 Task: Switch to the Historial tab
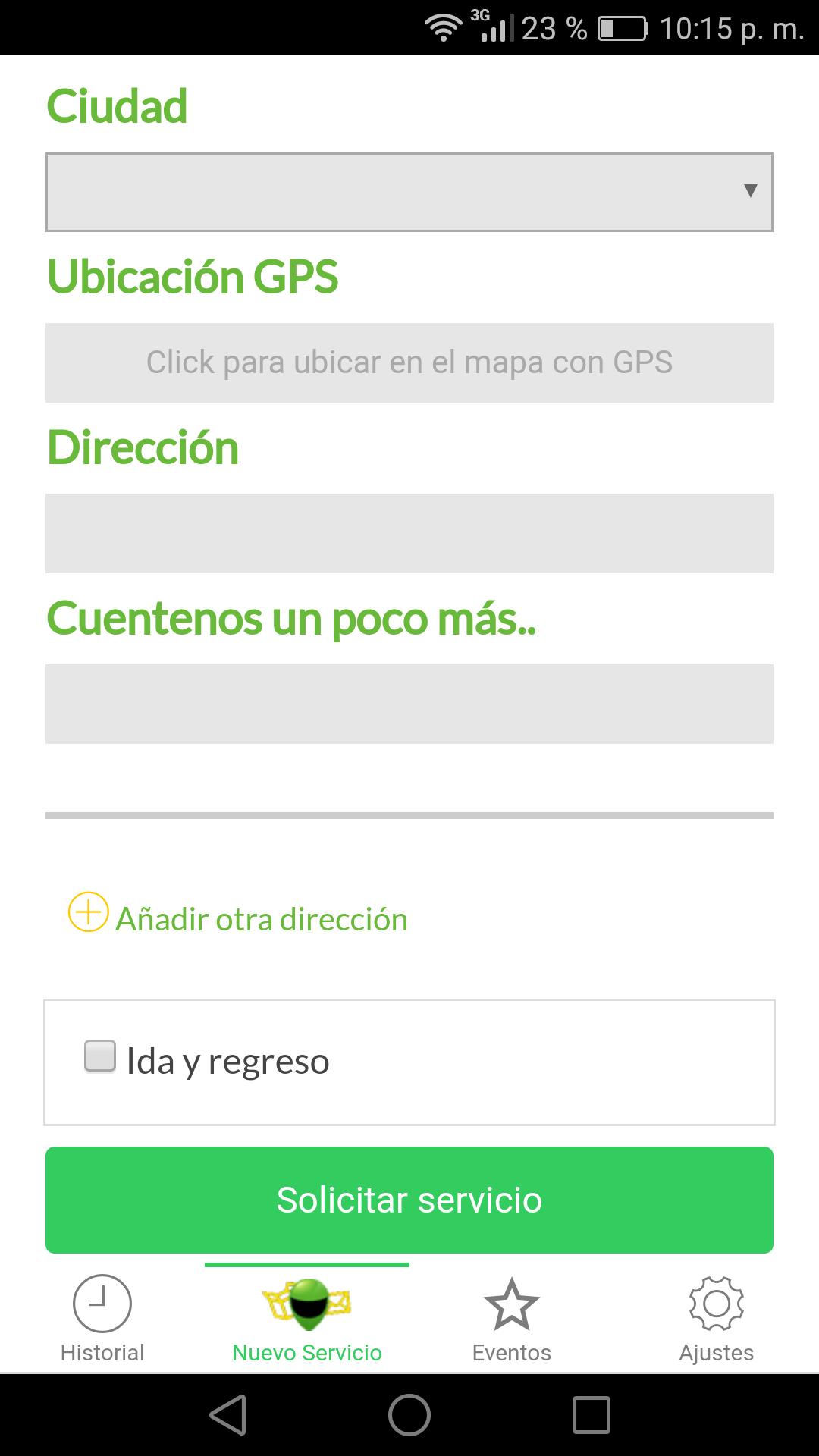click(x=102, y=1319)
